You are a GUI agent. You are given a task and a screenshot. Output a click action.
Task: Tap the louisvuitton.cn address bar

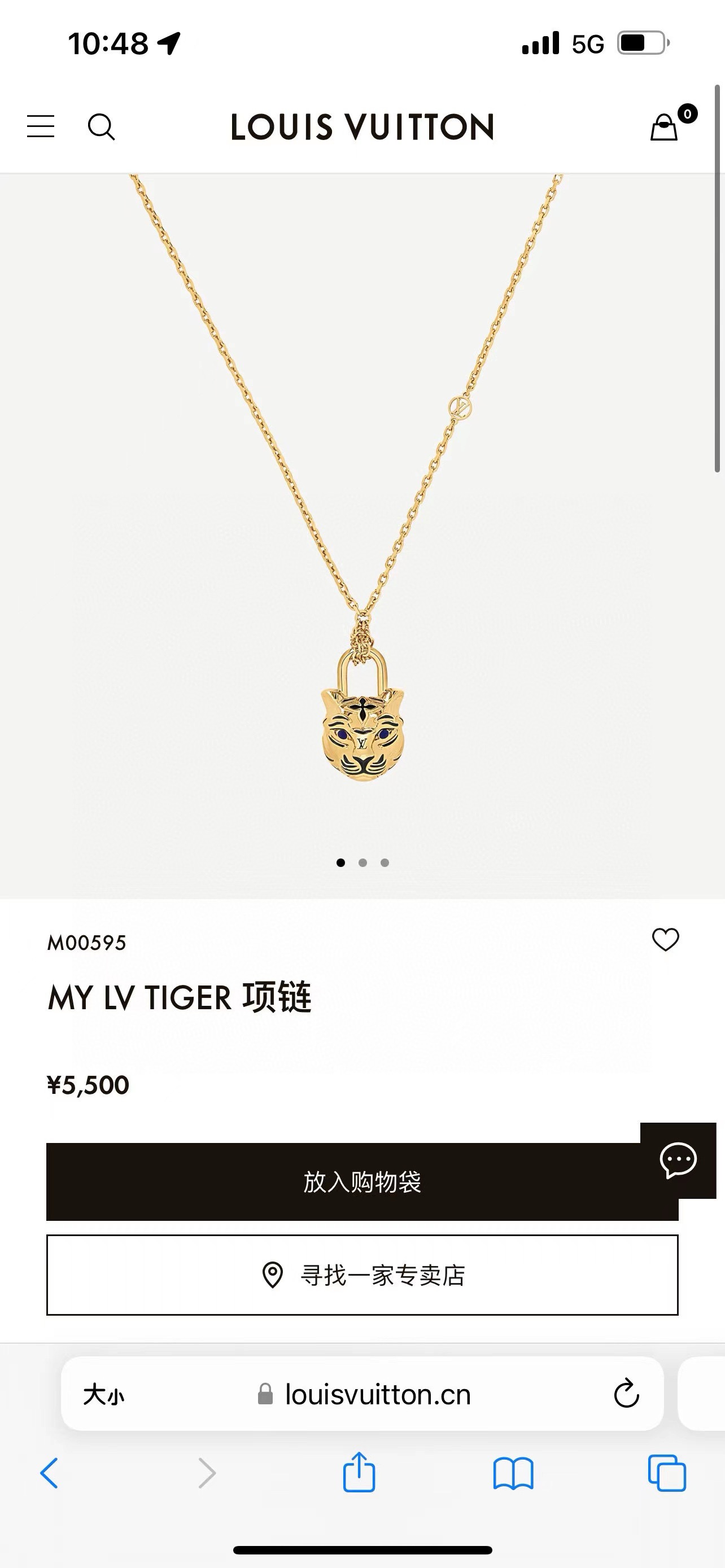[x=377, y=1394]
